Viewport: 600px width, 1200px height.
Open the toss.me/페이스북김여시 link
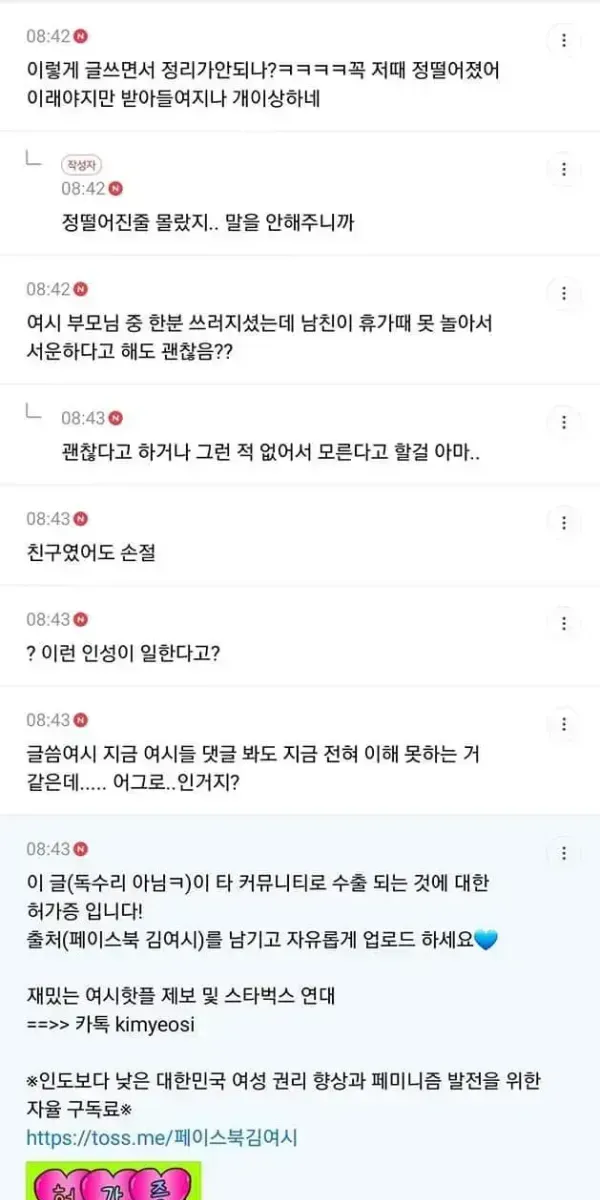(162, 1137)
